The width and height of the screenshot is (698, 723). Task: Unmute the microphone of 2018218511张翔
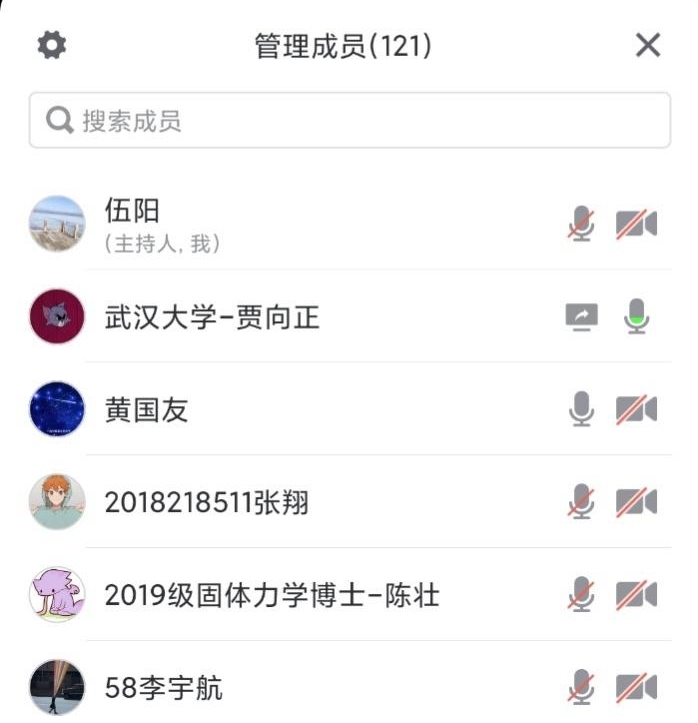pyautogui.click(x=581, y=502)
